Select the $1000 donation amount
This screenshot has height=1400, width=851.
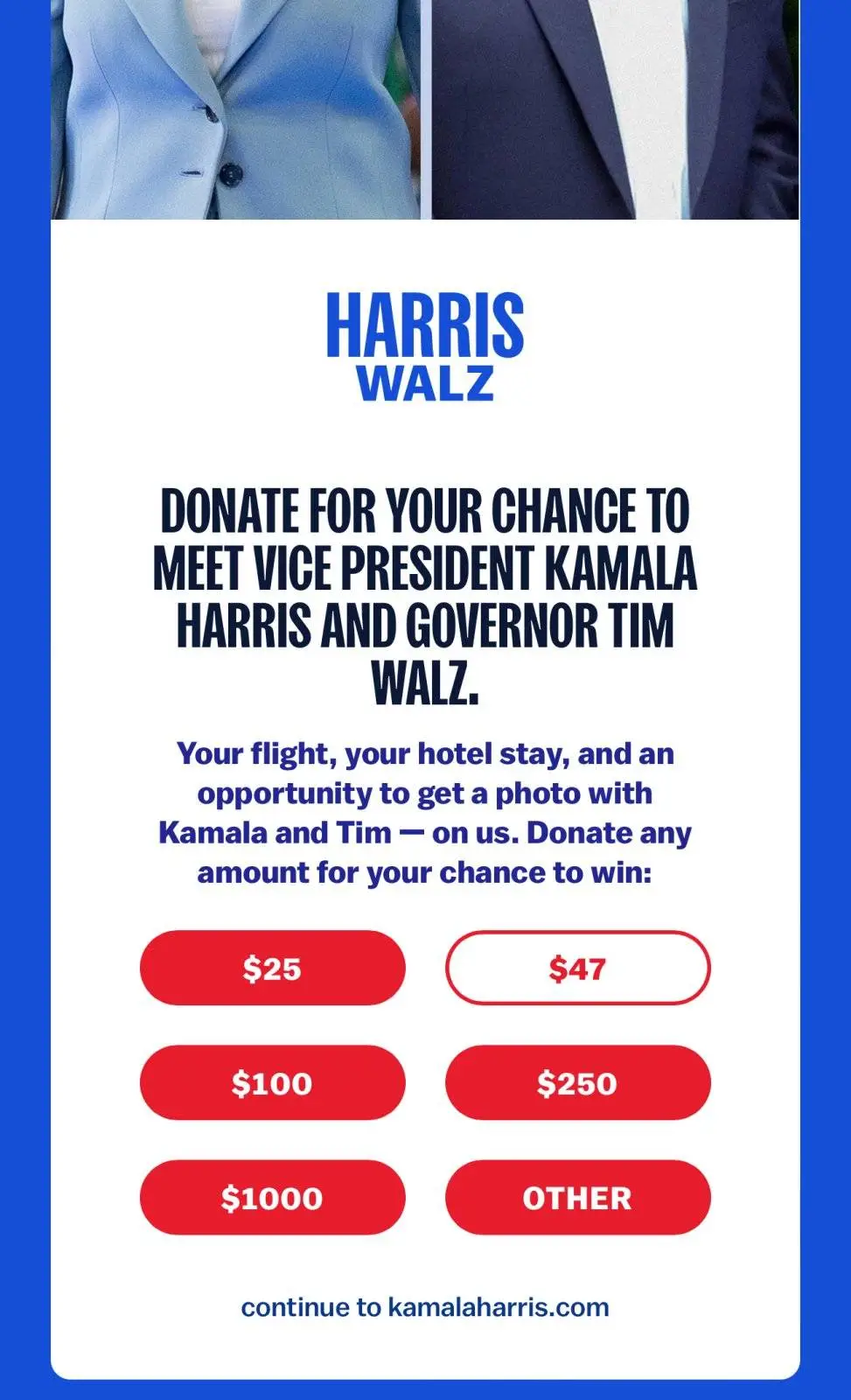[272, 1197]
